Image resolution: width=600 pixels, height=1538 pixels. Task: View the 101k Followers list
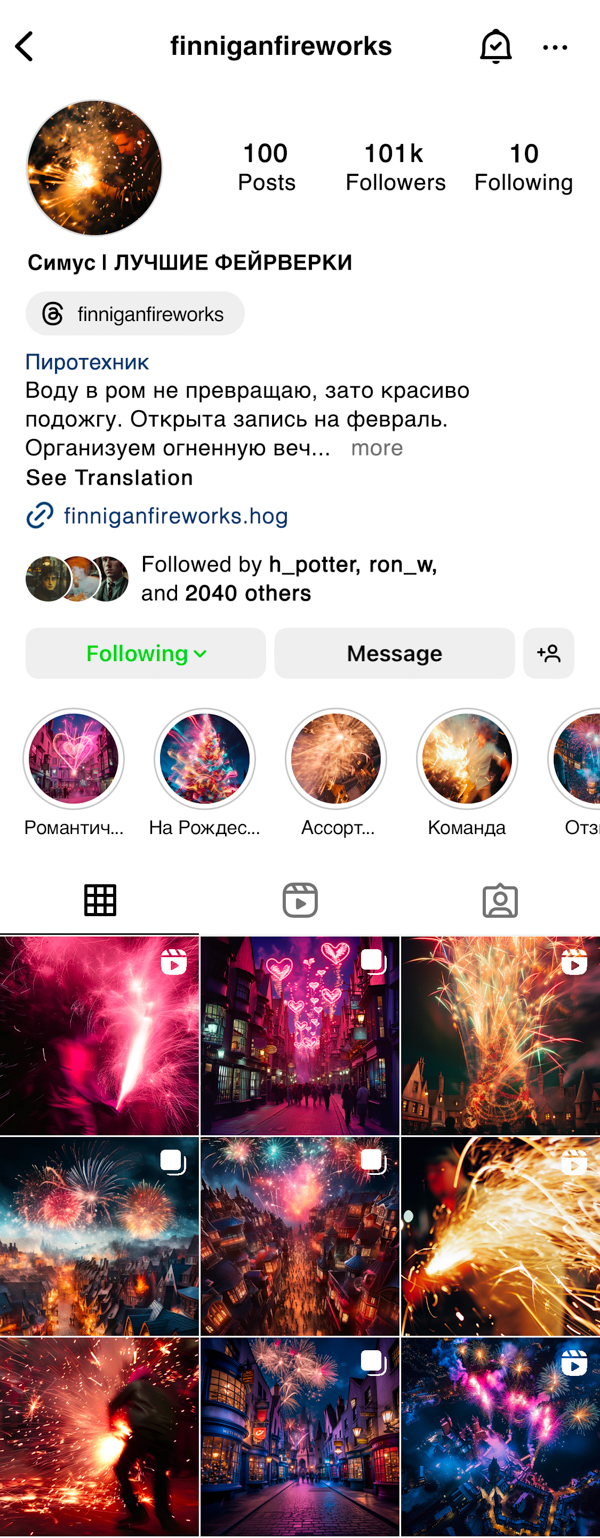pos(395,167)
